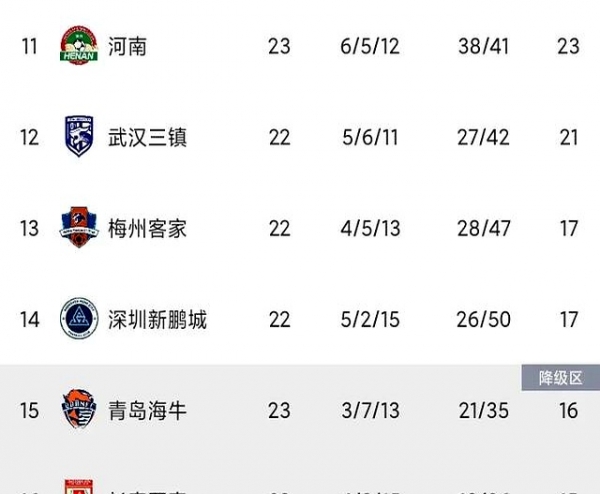This screenshot has height=494, width=600.
Task: Open the 梅州客家 team row
Action: [x=147, y=229]
